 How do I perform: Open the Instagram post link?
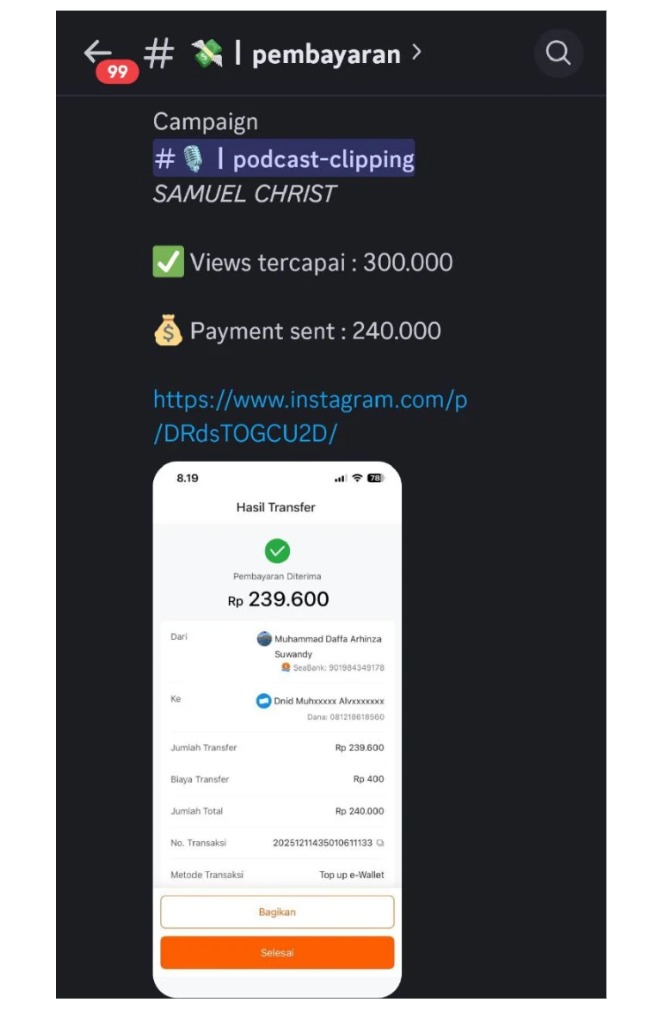coord(309,416)
